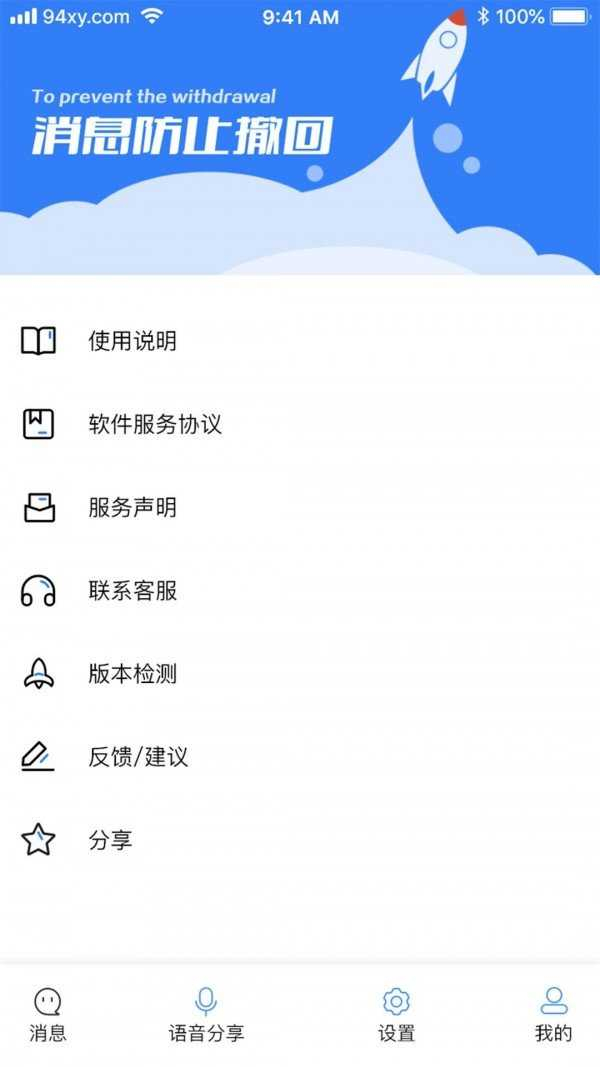Viewport: 600px width, 1067px height.
Task: Switch to the 消息 tab
Action: pyautogui.click(x=48, y=1013)
